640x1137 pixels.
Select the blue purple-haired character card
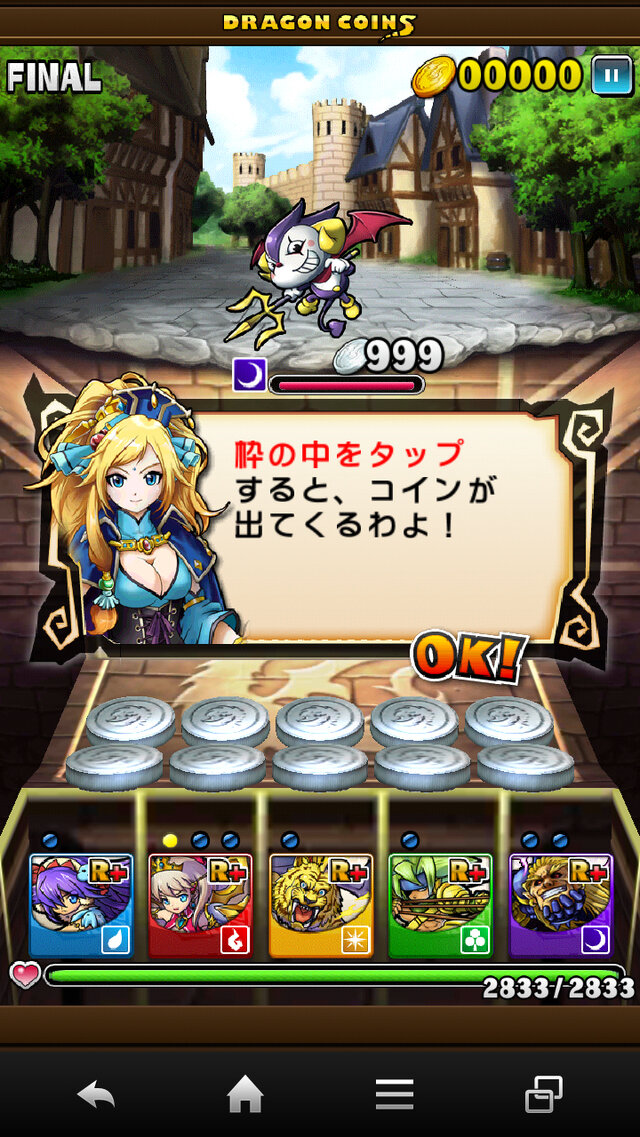click(x=80, y=905)
